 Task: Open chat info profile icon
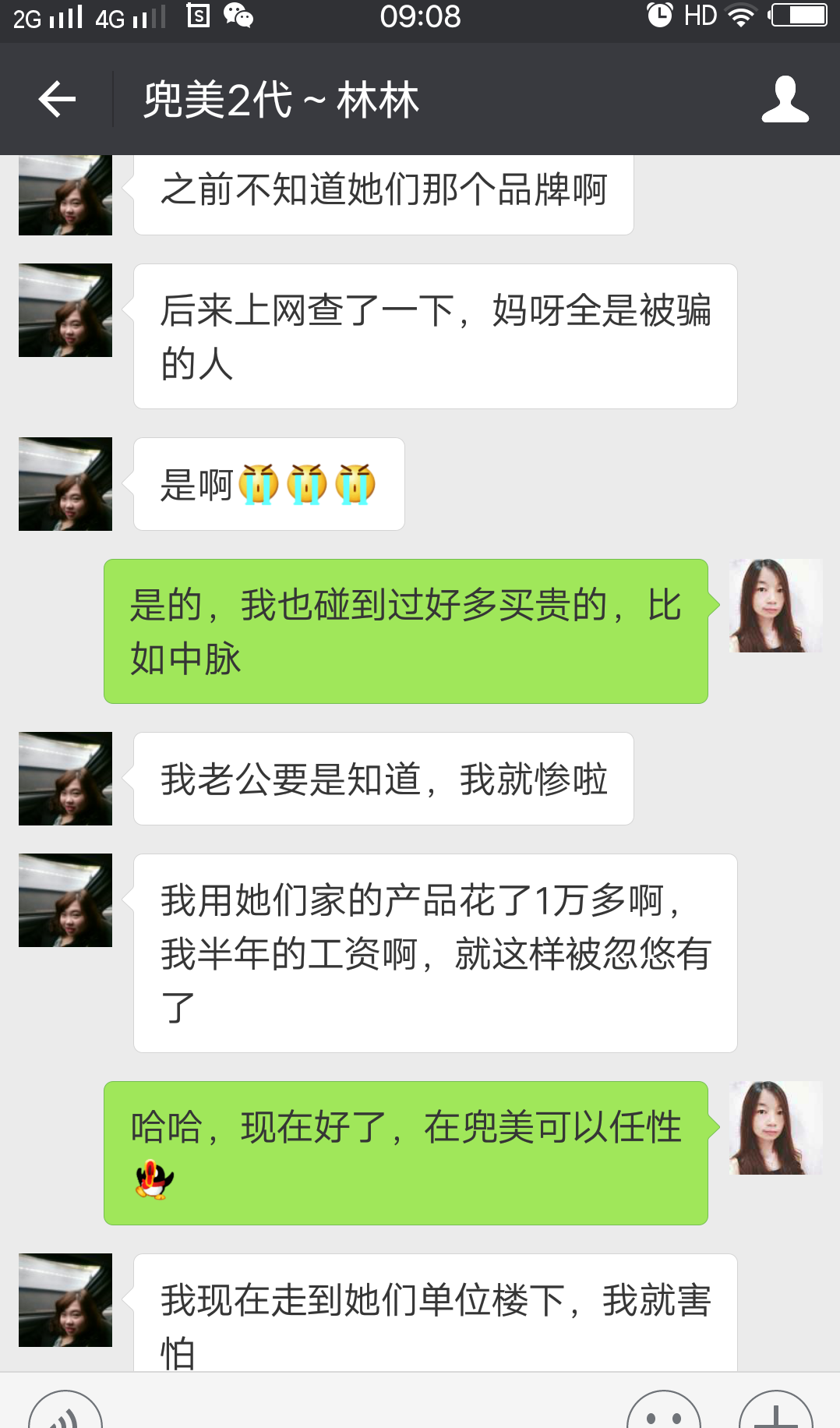(785, 100)
